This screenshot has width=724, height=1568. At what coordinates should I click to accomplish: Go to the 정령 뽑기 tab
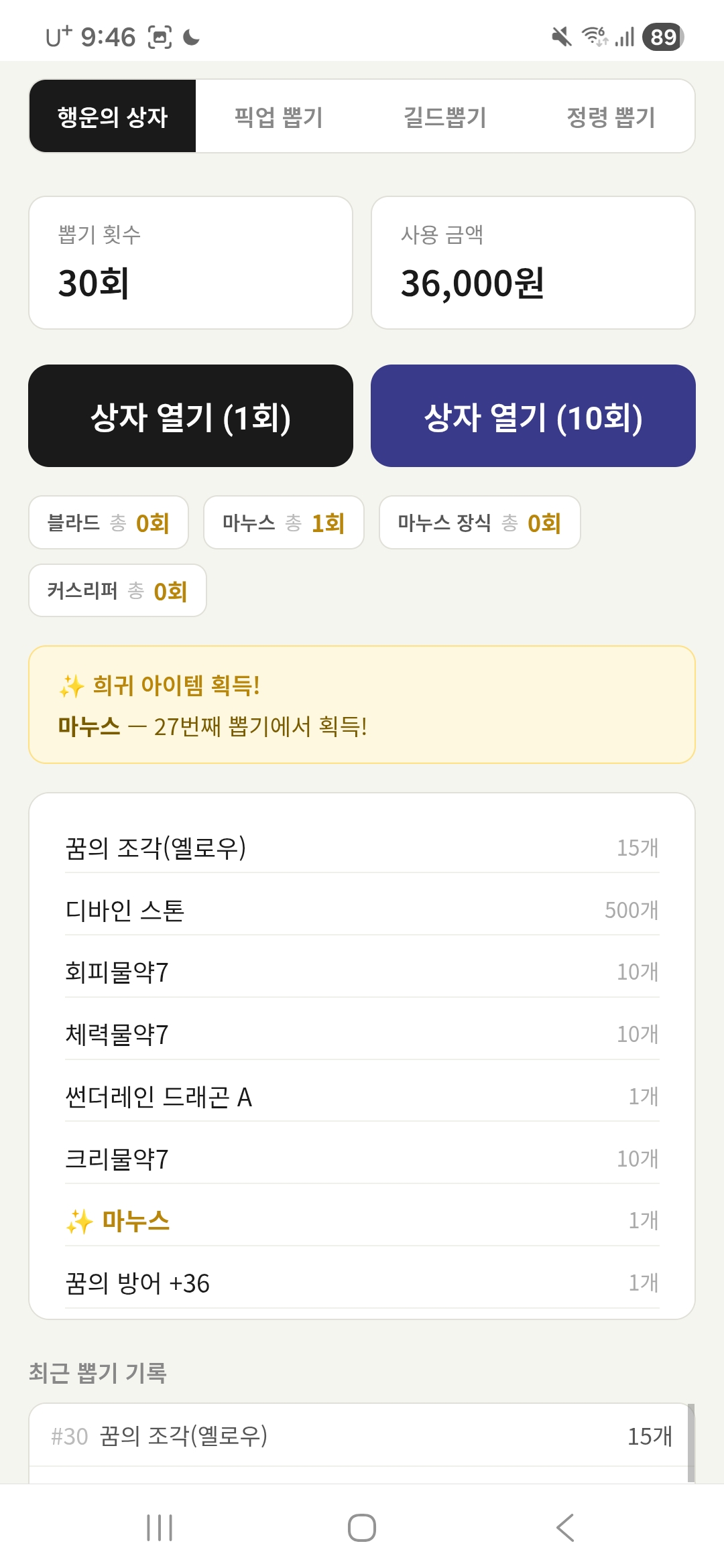(x=611, y=117)
